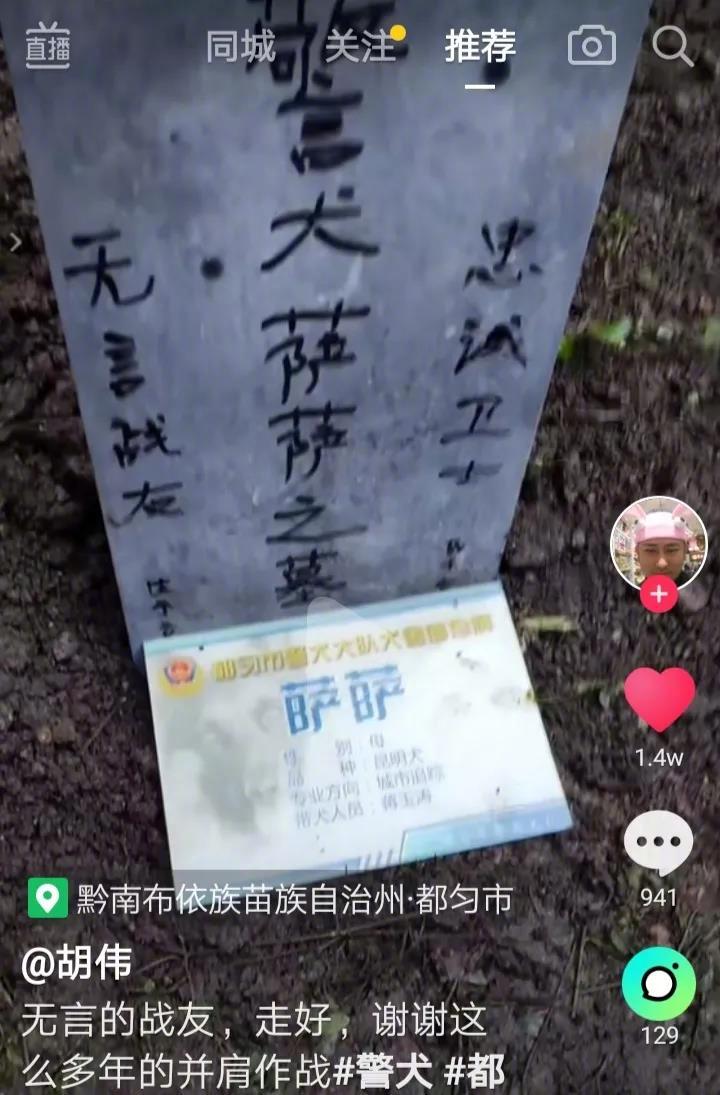
Task: Tap the yellow dot badge on 关注
Action: pos(396,31)
